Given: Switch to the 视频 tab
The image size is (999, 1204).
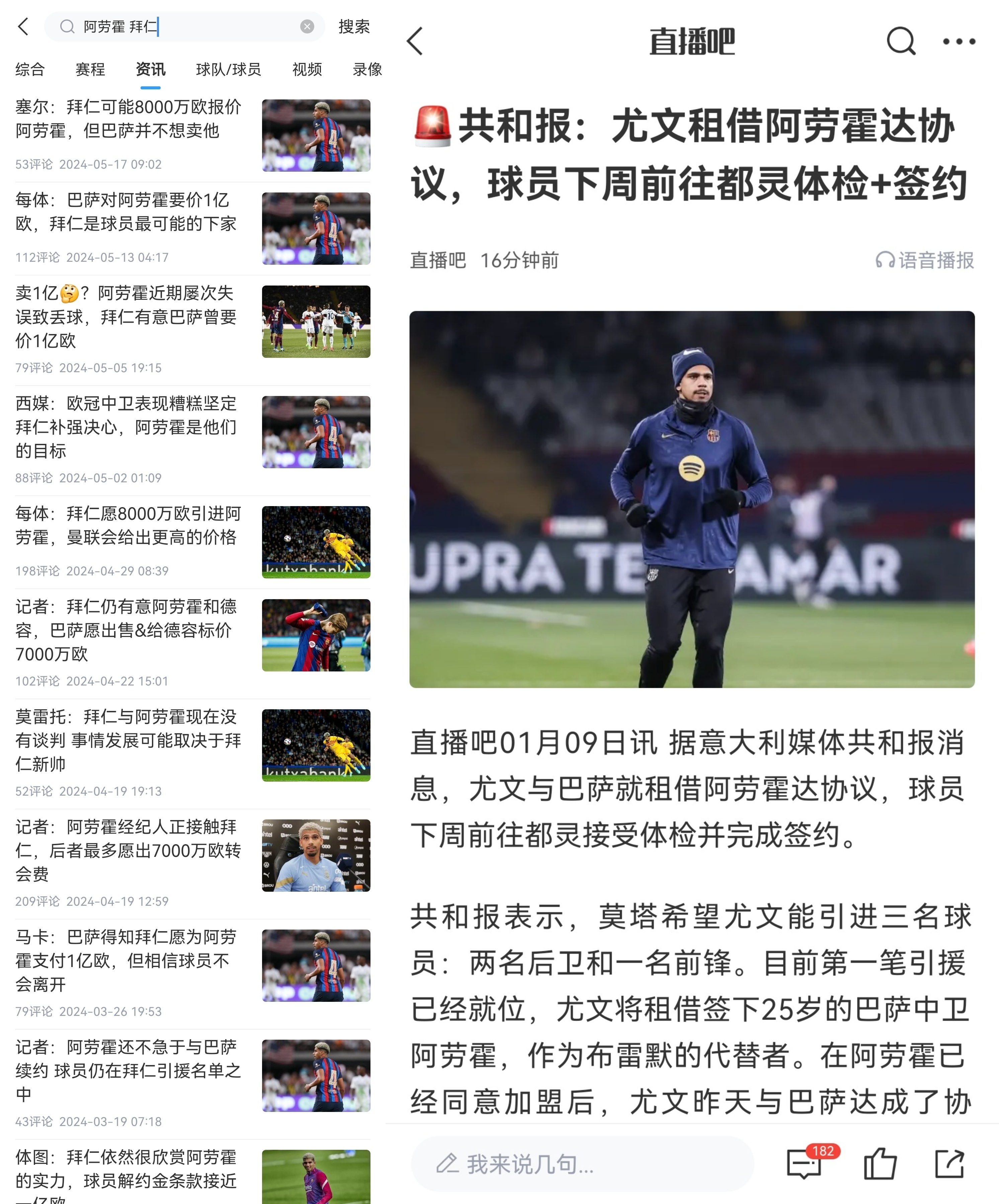Looking at the screenshot, I should click(307, 69).
